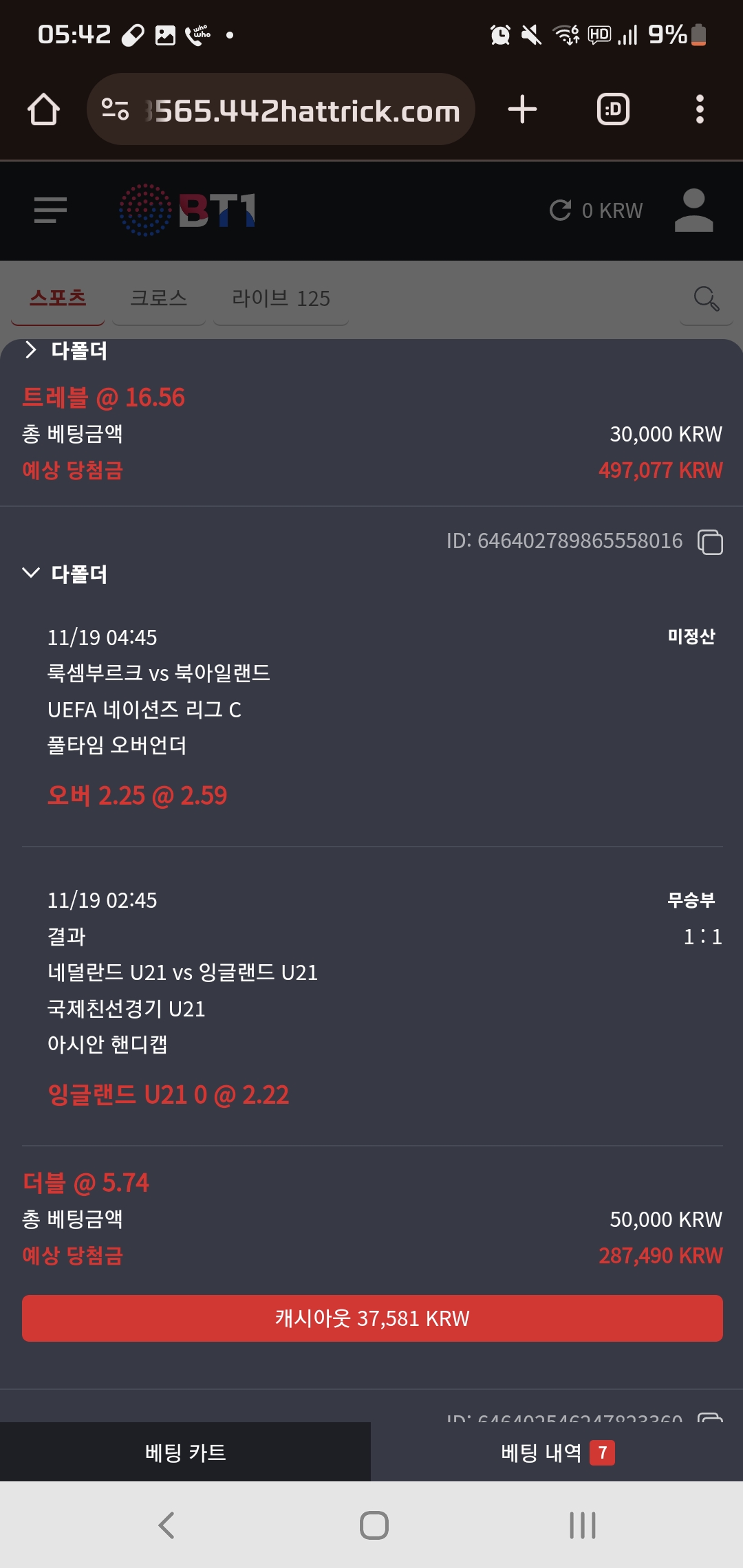Open the search magnifier icon
Screen dimensions: 743x1568
point(706,298)
